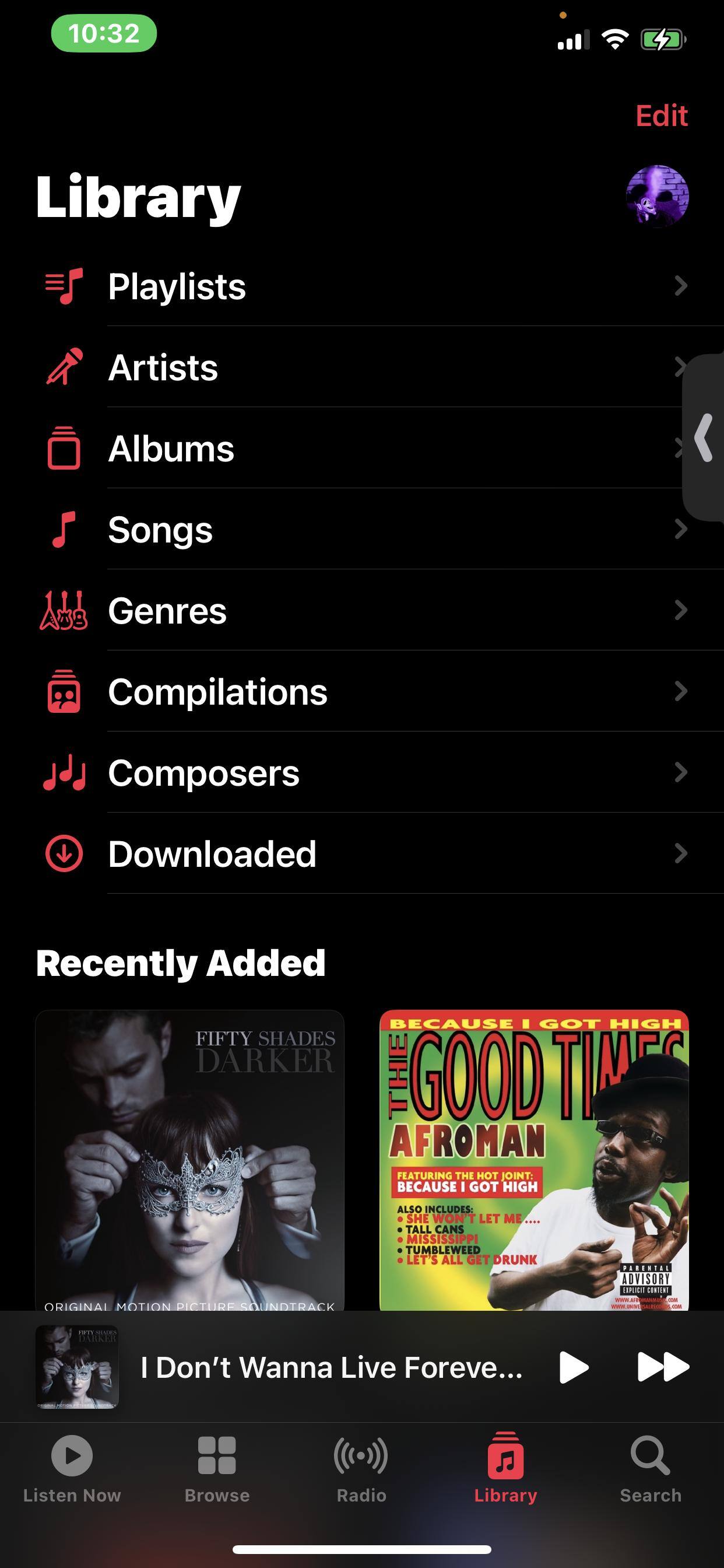Viewport: 724px width, 1568px height.
Task: Switch to the Listen Now tab
Action: [72, 1468]
